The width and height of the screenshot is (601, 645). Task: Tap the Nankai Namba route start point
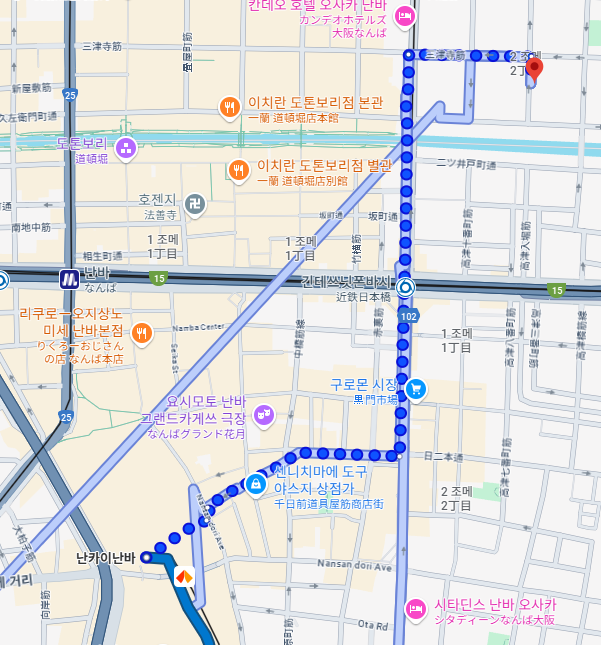tap(147, 556)
